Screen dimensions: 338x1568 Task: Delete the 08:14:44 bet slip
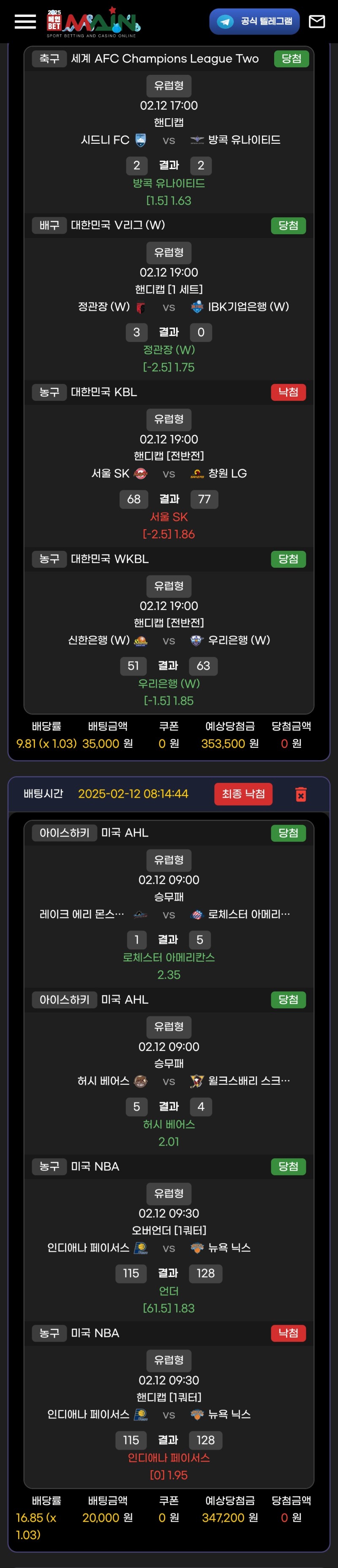(x=300, y=794)
